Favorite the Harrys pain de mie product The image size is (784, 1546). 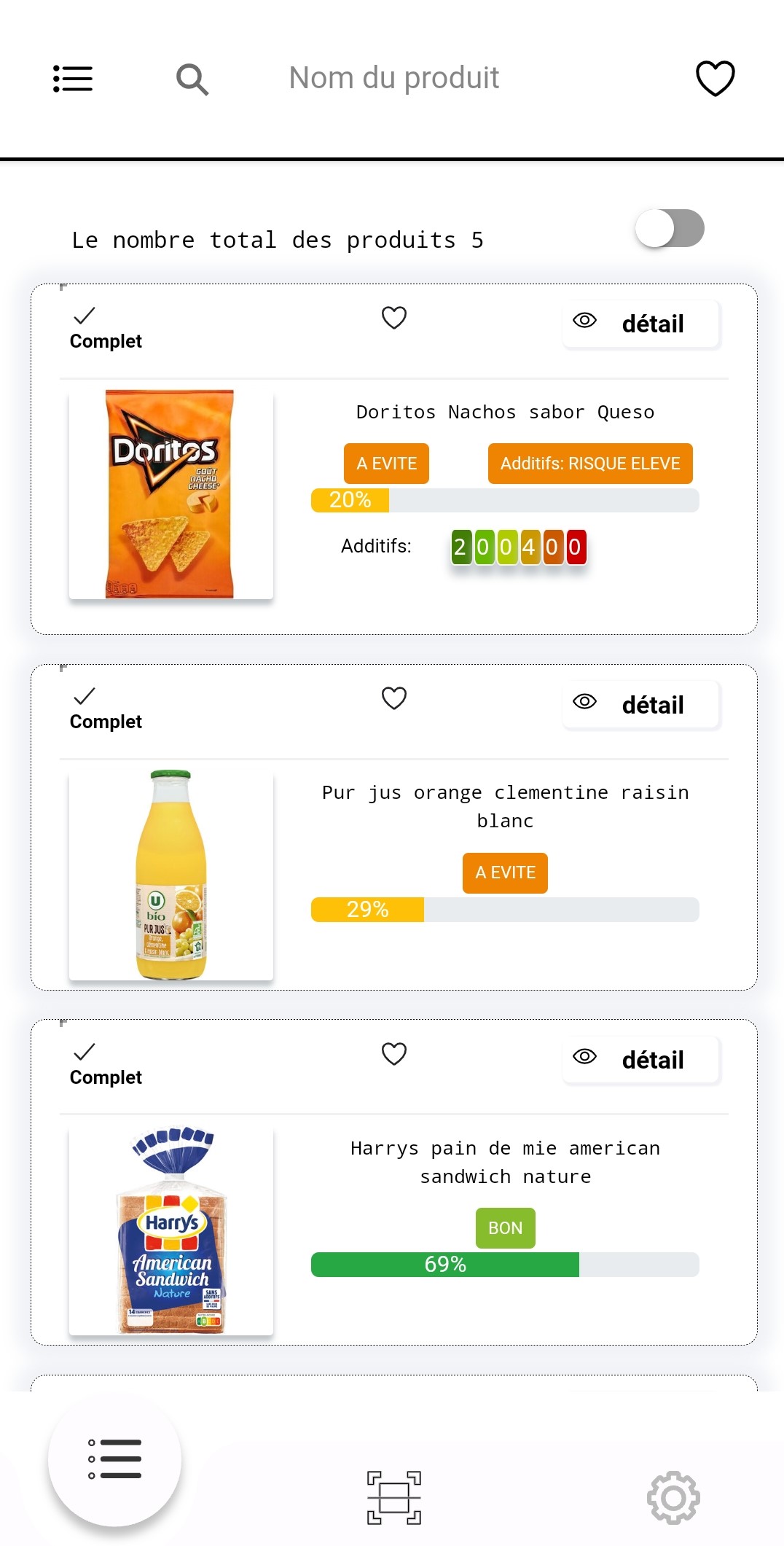click(x=394, y=1054)
